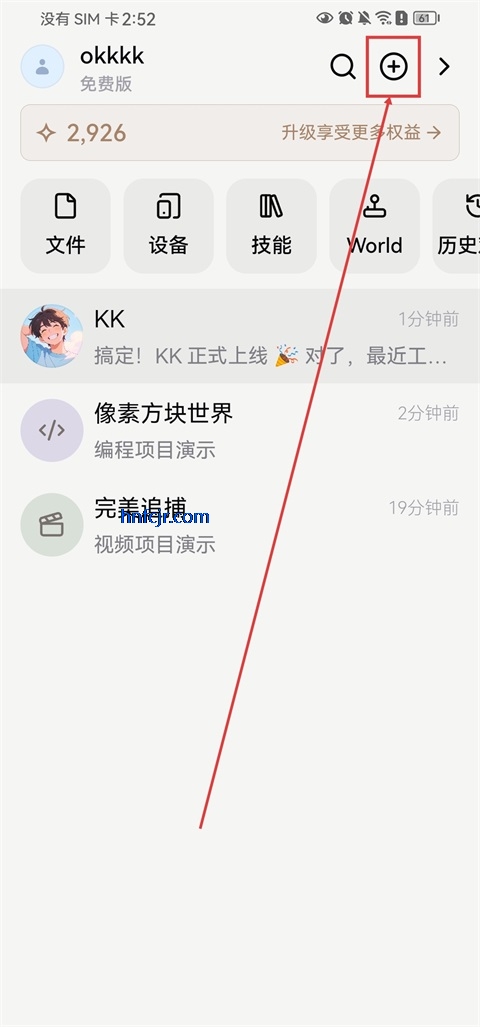Tap the plus icon to create new
480x1027 pixels.
tap(394, 67)
